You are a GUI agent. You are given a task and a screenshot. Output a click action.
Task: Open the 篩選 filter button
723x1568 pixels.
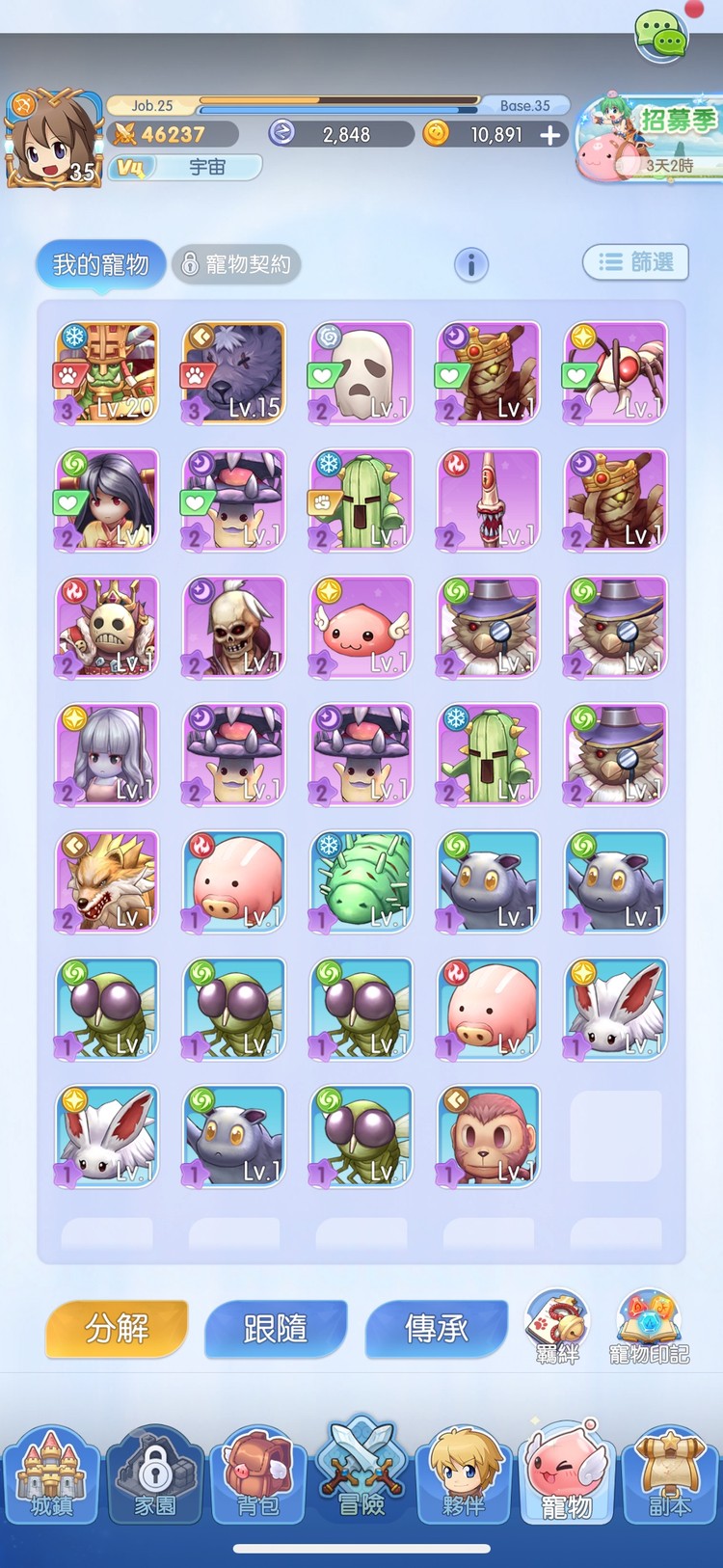point(635,262)
